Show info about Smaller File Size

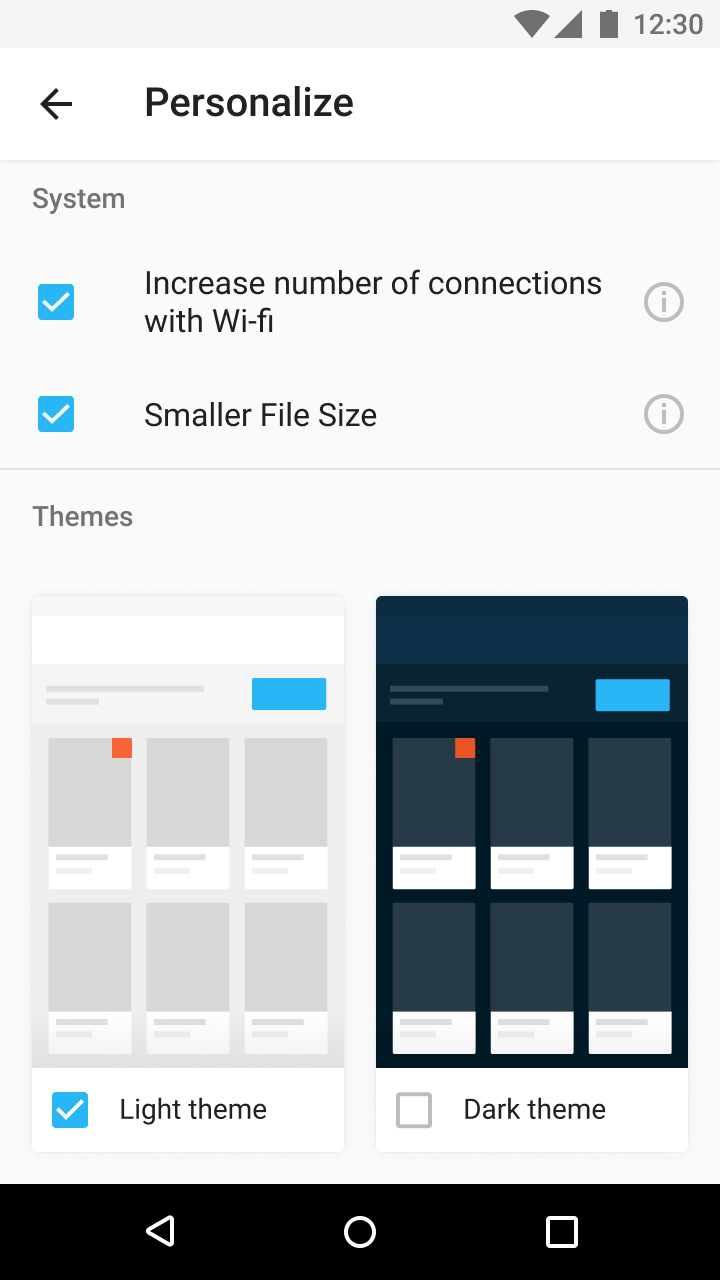(x=663, y=414)
